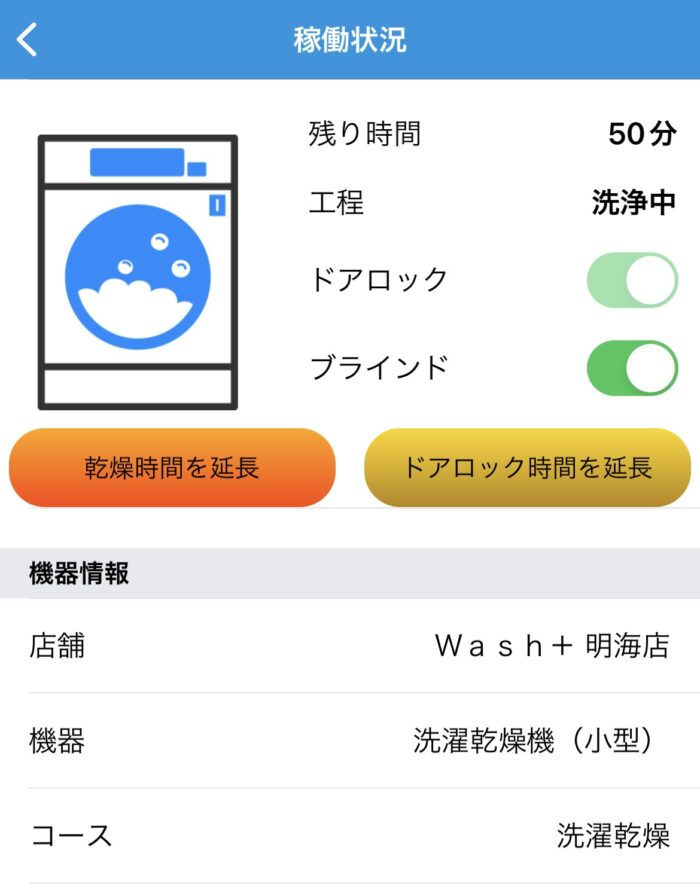Go back using the header arrow
Screen dimensions: 700x887
(x=28, y=40)
